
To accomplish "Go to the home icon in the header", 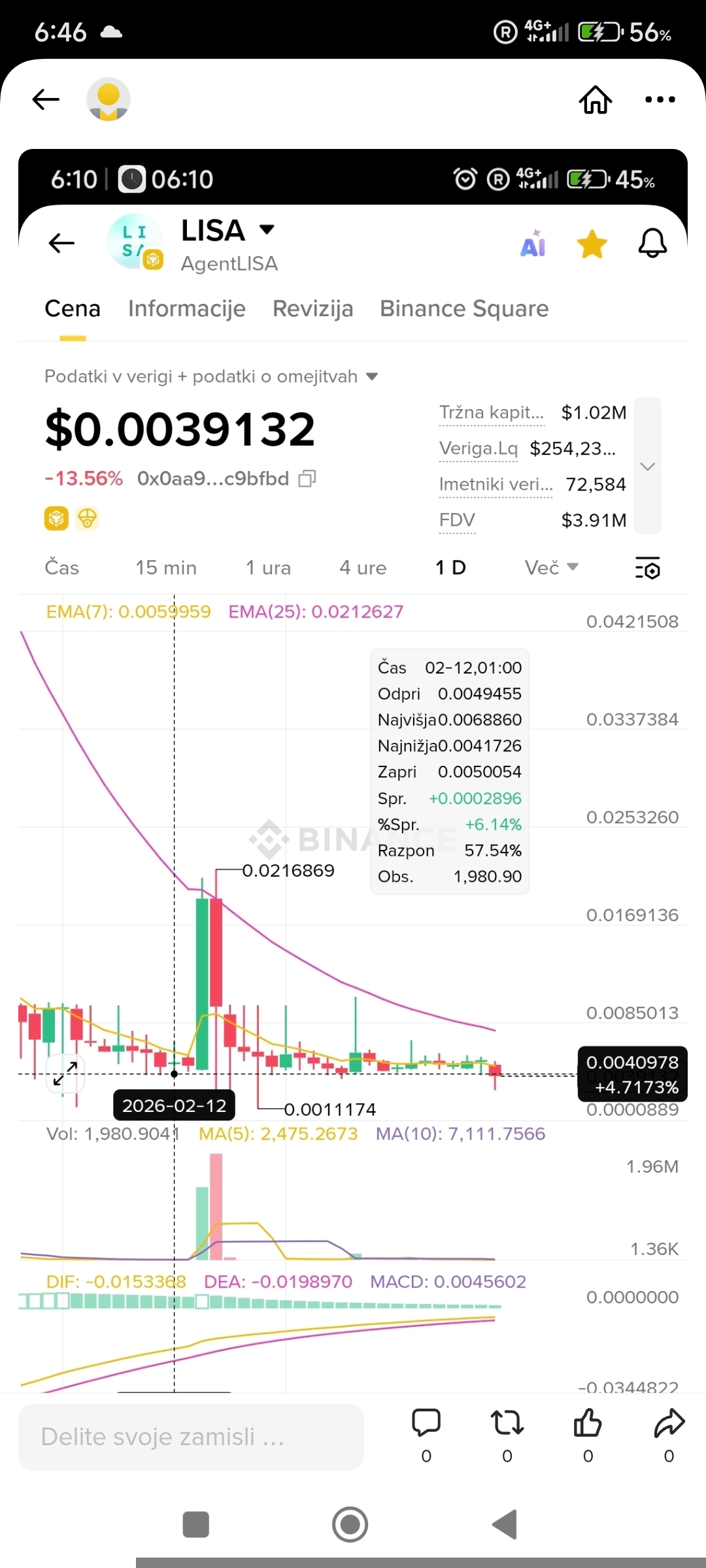I will [x=596, y=99].
